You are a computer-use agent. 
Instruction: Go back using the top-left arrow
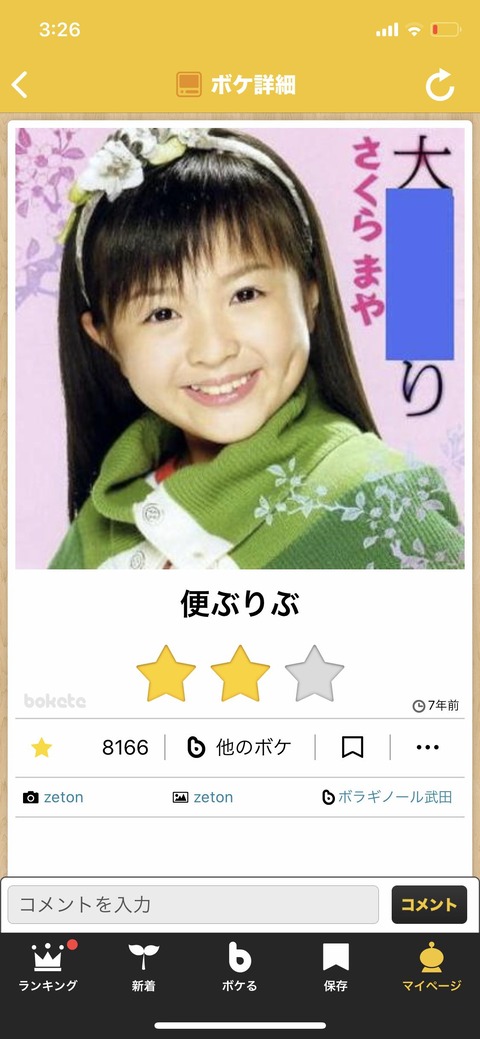tap(20, 85)
